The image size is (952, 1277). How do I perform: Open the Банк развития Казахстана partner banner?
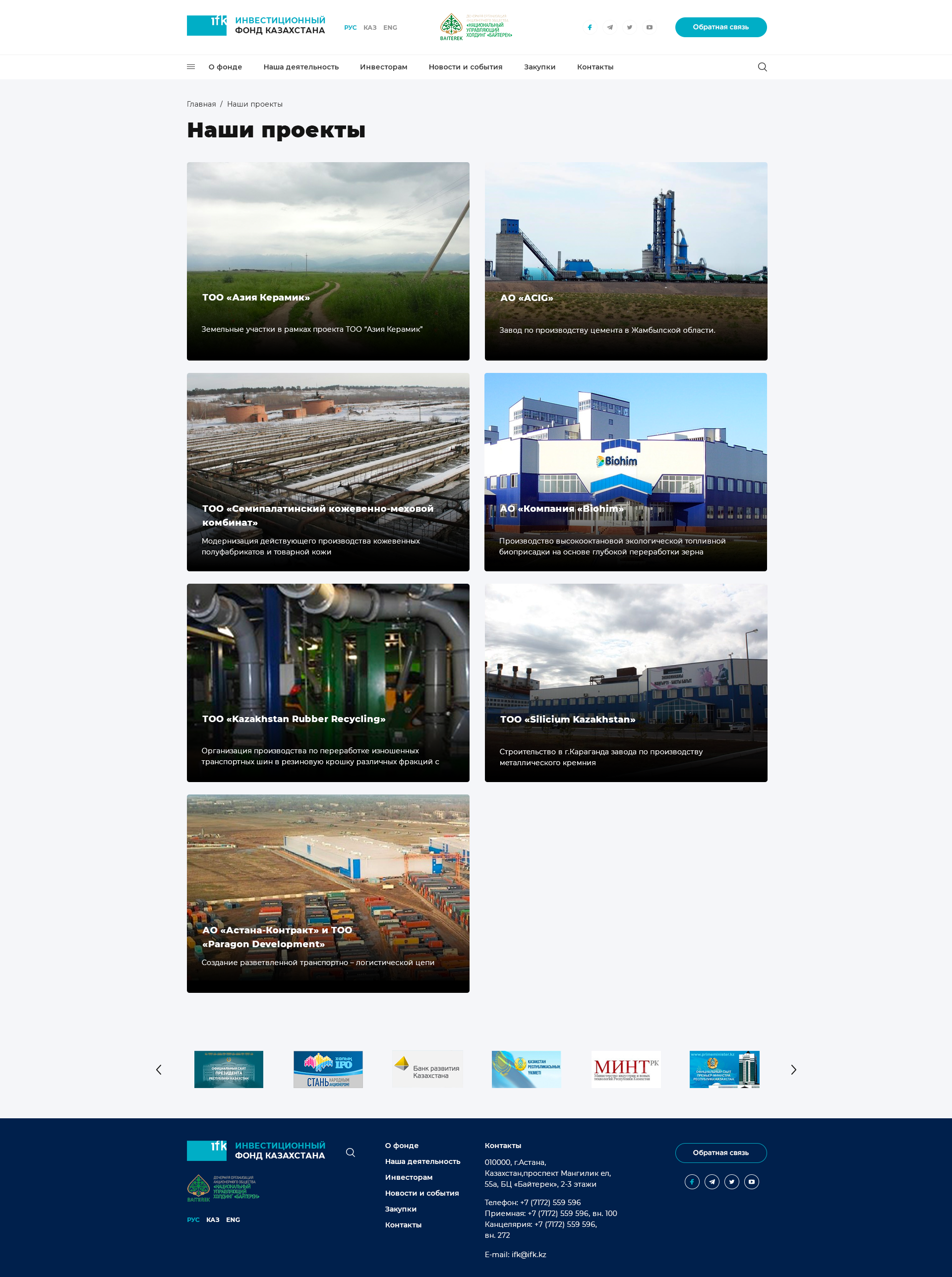pyautogui.click(x=427, y=1070)
